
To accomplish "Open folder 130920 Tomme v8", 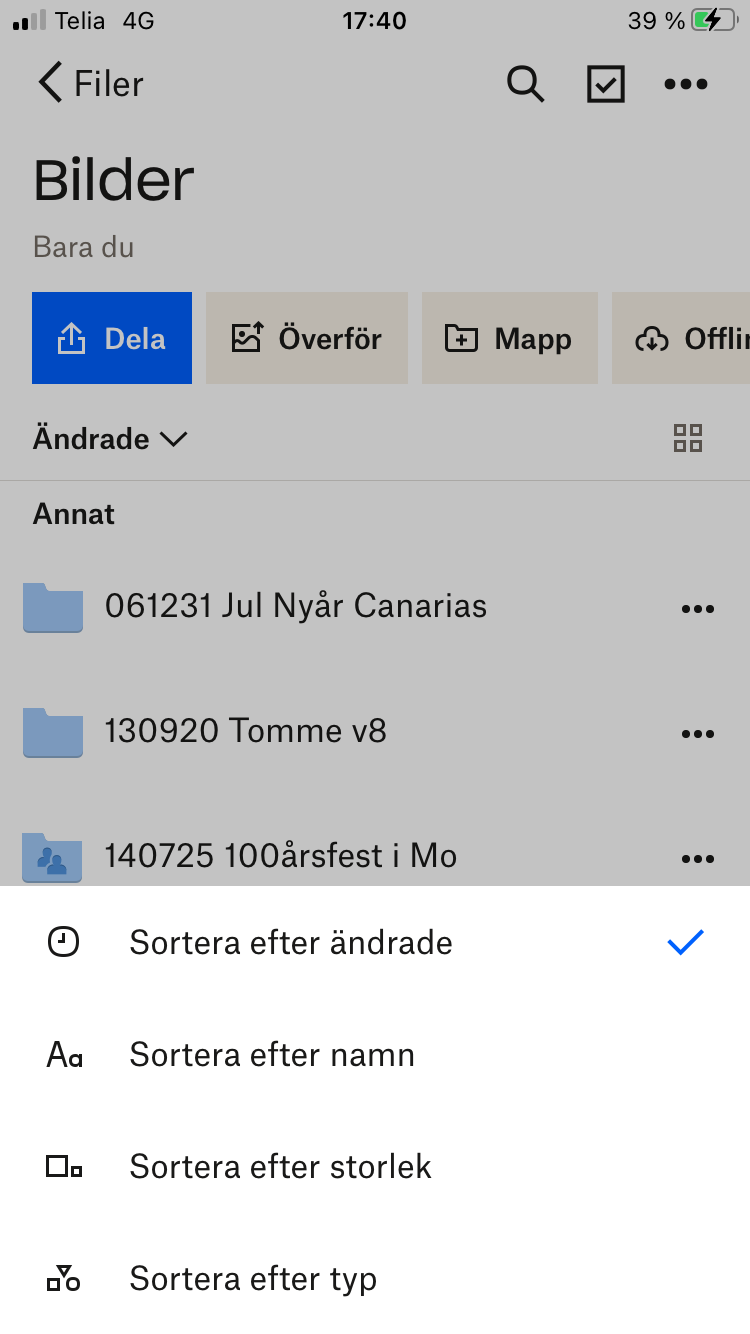I will pyautogui.click(x=246, y=731).
